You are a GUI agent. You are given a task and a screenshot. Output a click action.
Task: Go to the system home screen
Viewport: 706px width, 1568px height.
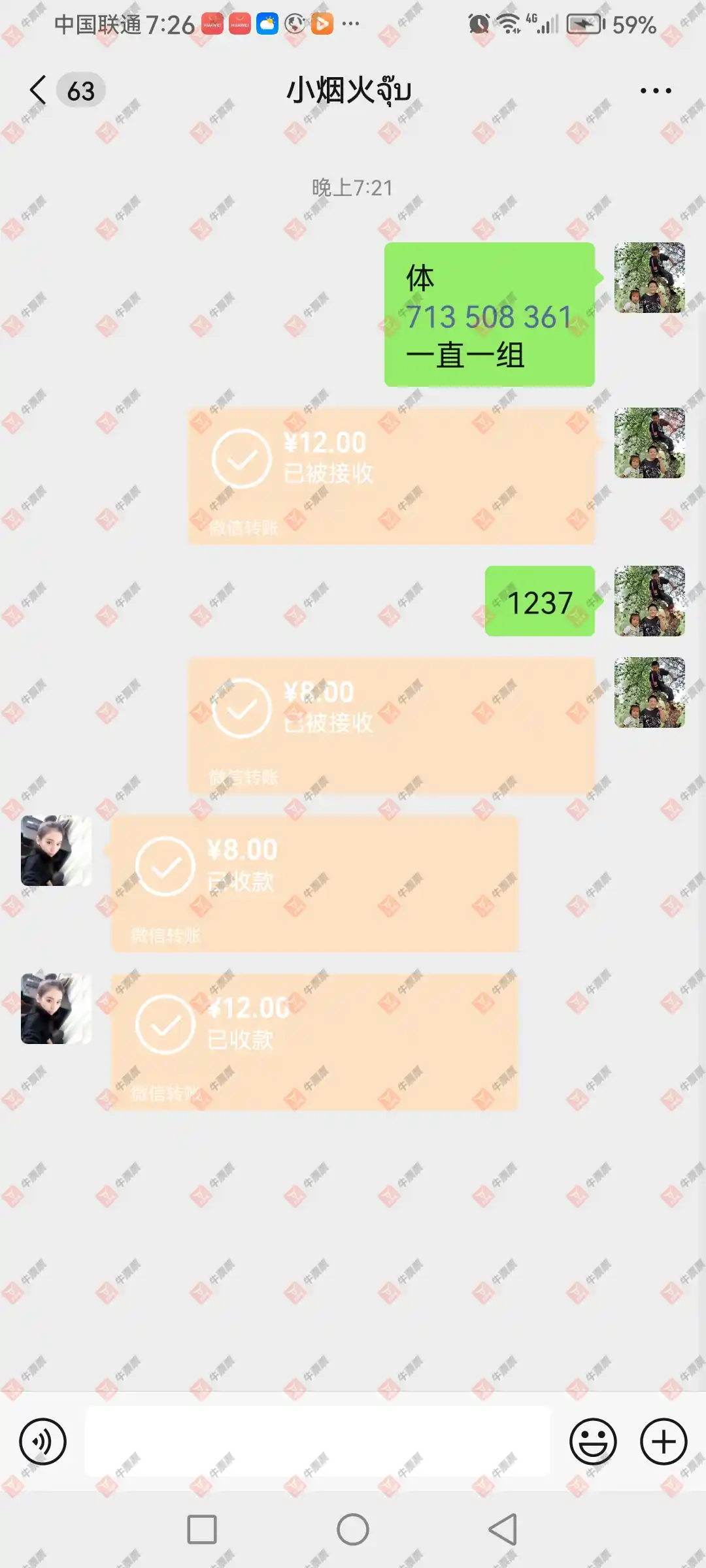coord(353,1529)
